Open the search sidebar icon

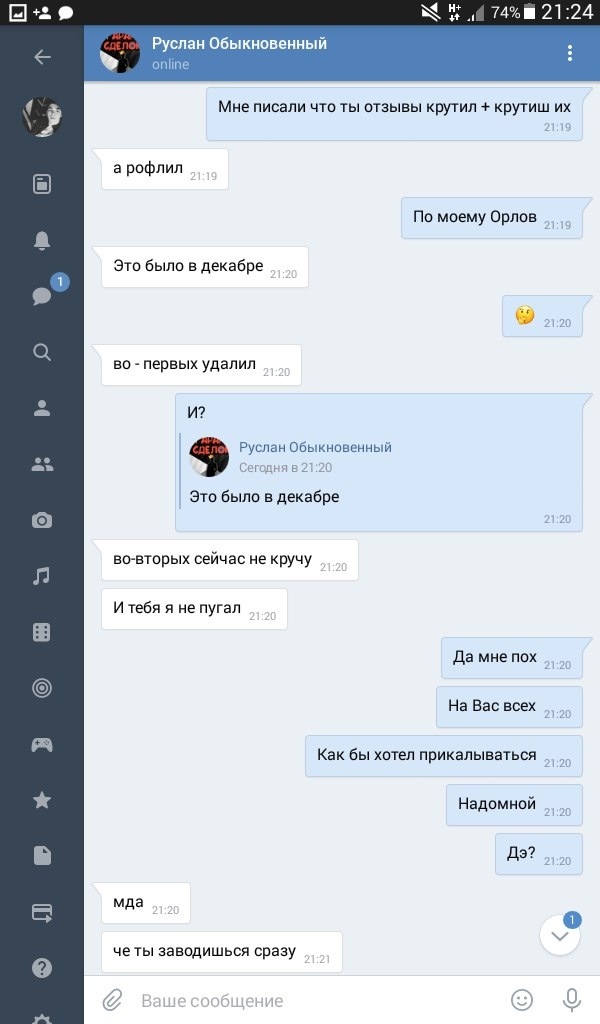42,352
